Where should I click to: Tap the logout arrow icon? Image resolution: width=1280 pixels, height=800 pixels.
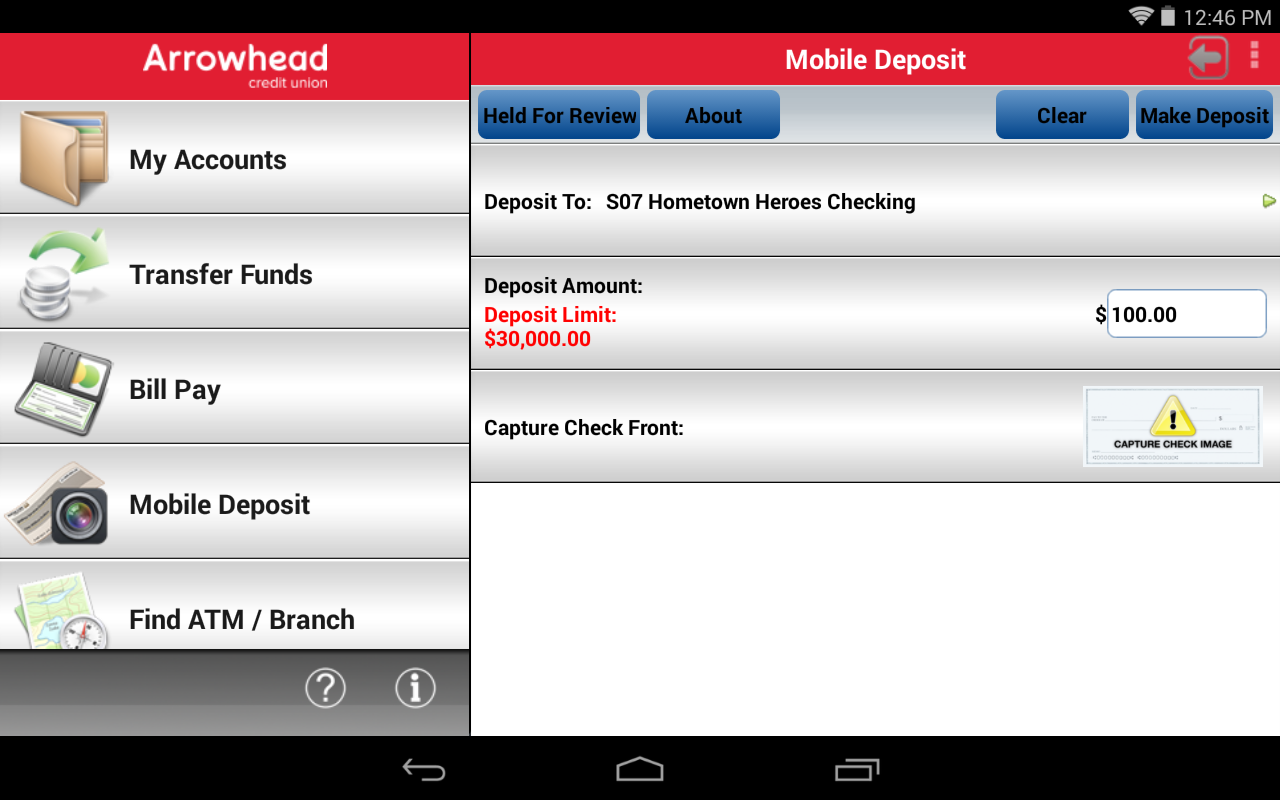click(x=1207, y=59)
